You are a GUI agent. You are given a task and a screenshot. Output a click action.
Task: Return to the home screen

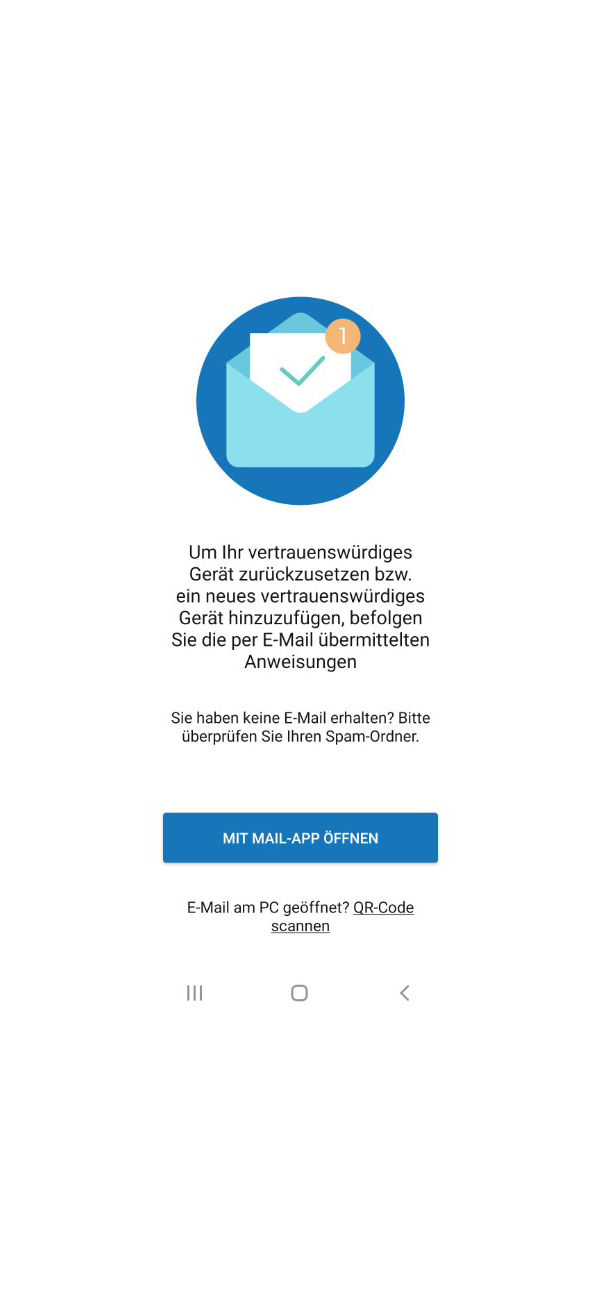(299, 993)
